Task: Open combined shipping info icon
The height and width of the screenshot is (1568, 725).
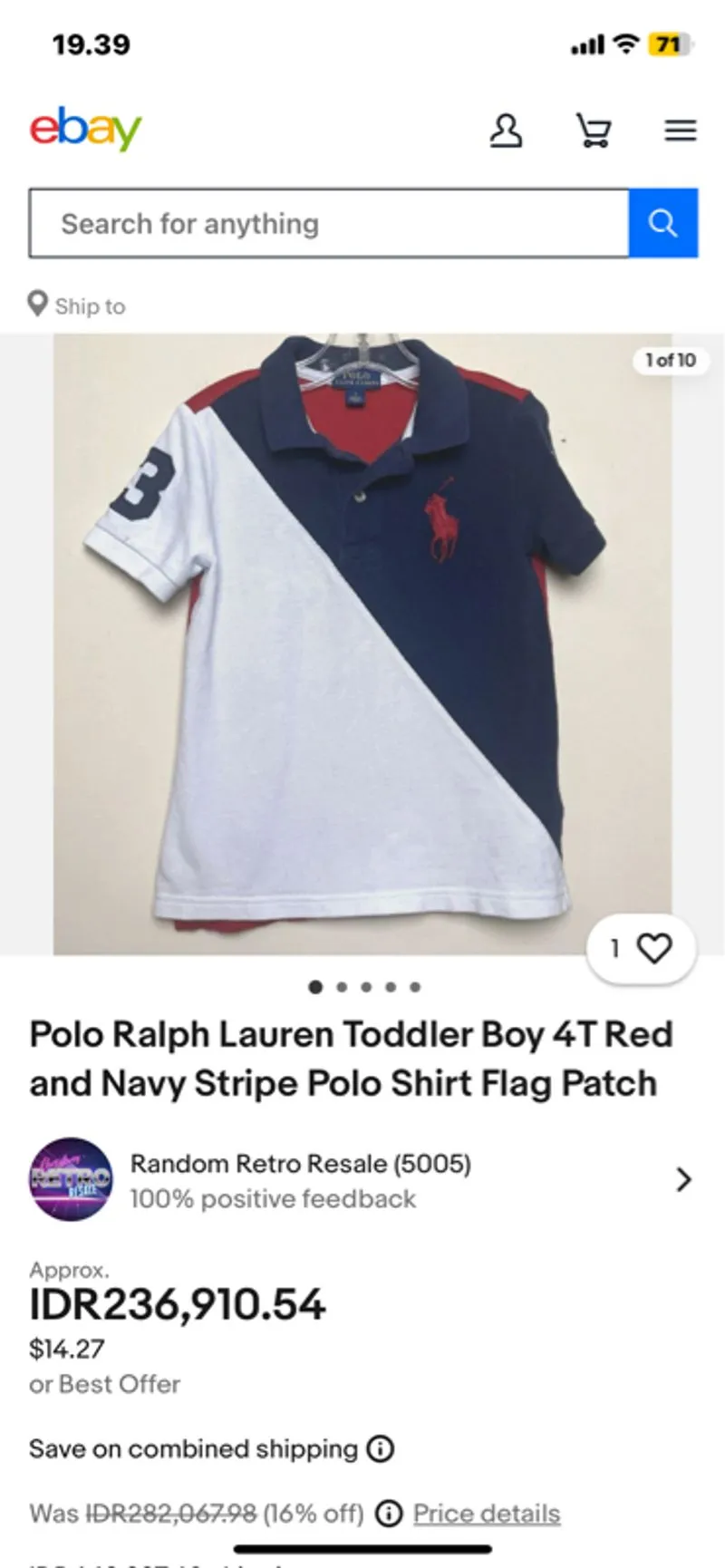Action: (379, 1449)
